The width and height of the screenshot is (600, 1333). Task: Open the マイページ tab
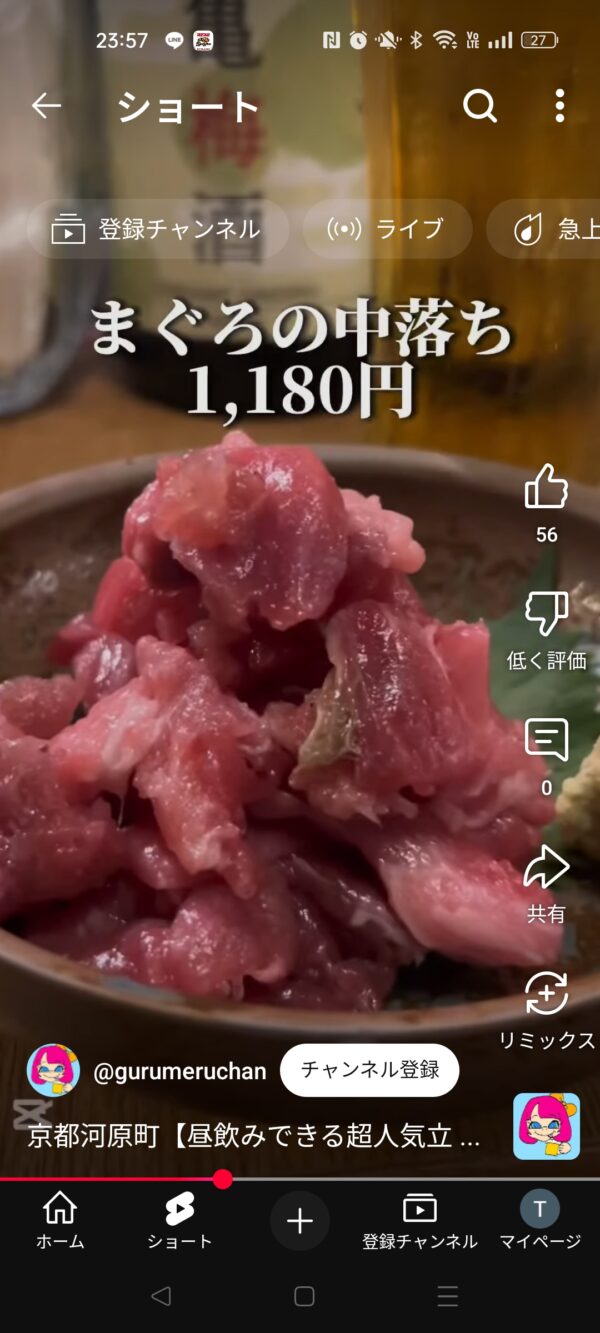click(x=540, y=1220)
